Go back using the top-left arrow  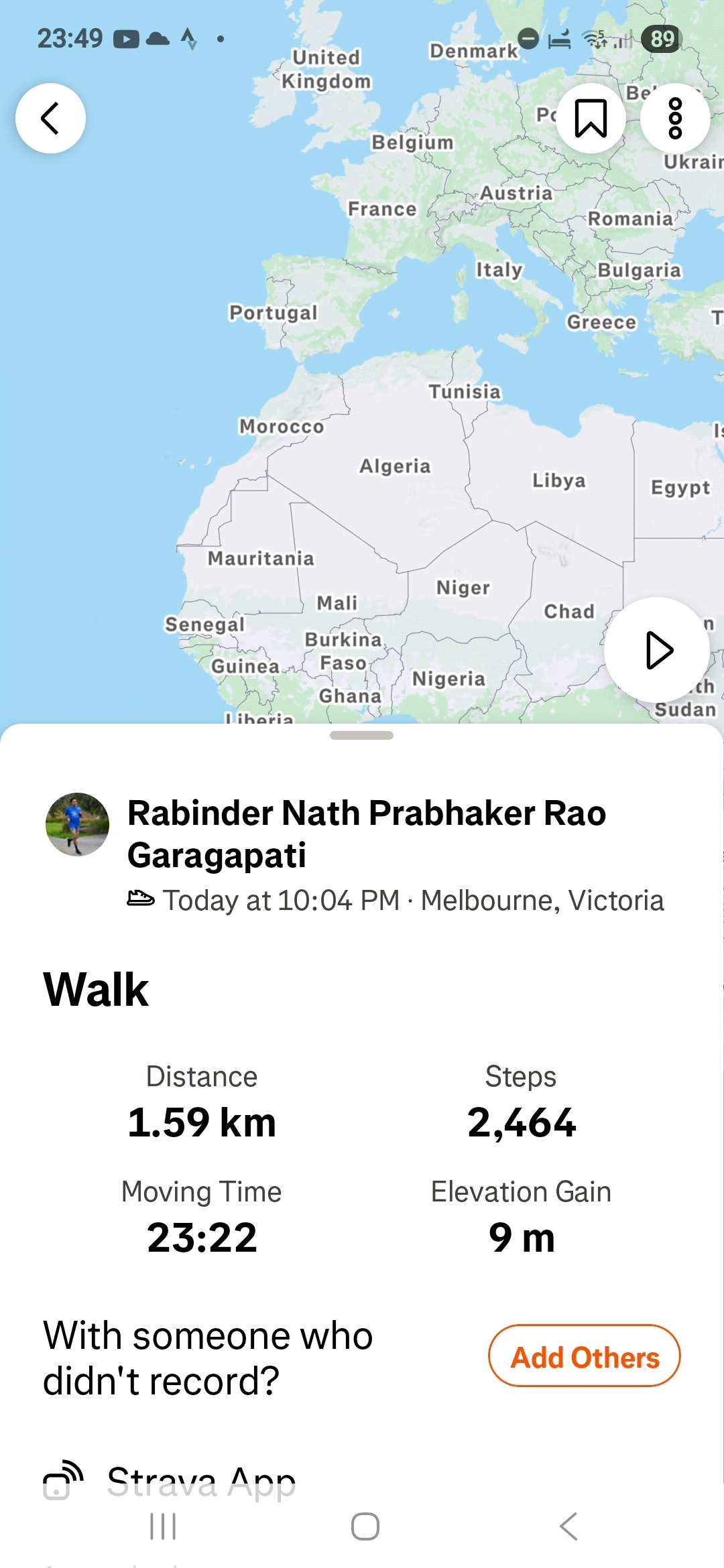coord(50,119)
